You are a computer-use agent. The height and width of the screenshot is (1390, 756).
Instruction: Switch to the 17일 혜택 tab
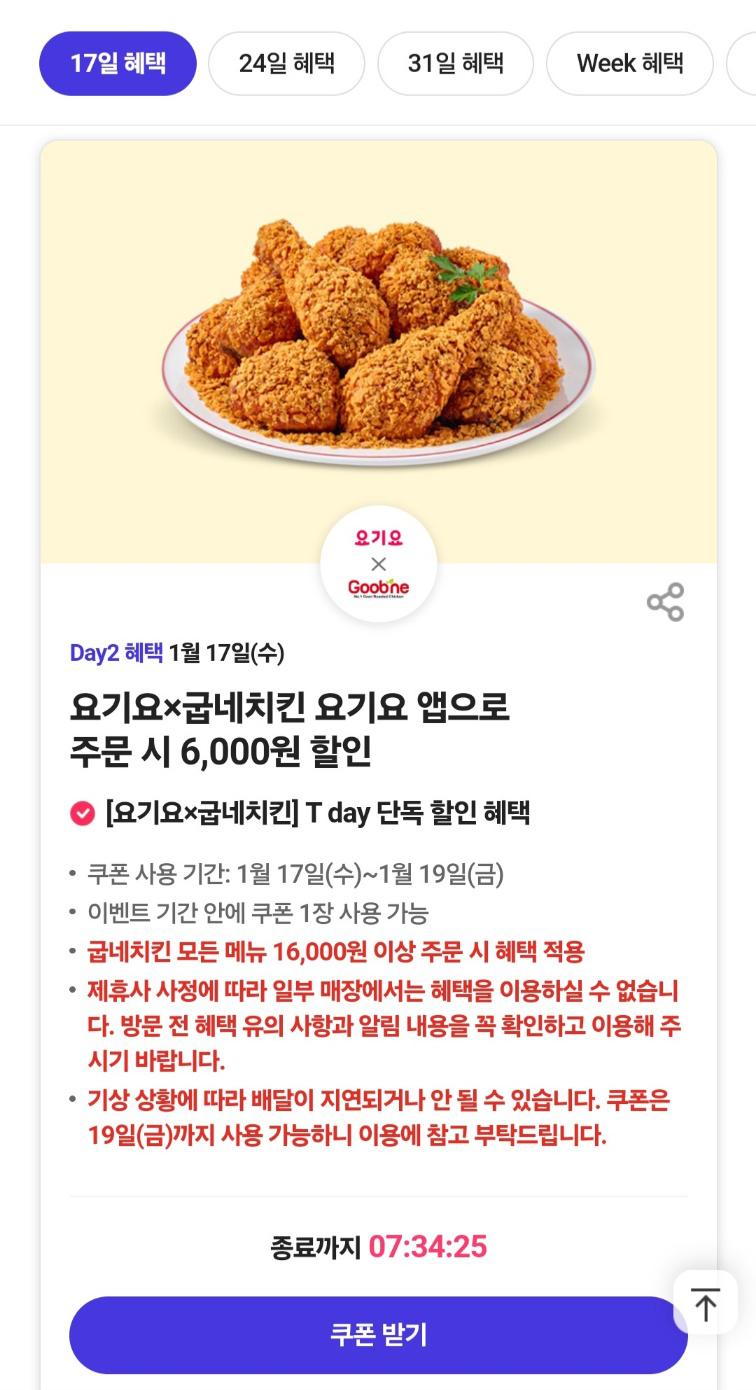pyautogui.click(x=118, y=64)
